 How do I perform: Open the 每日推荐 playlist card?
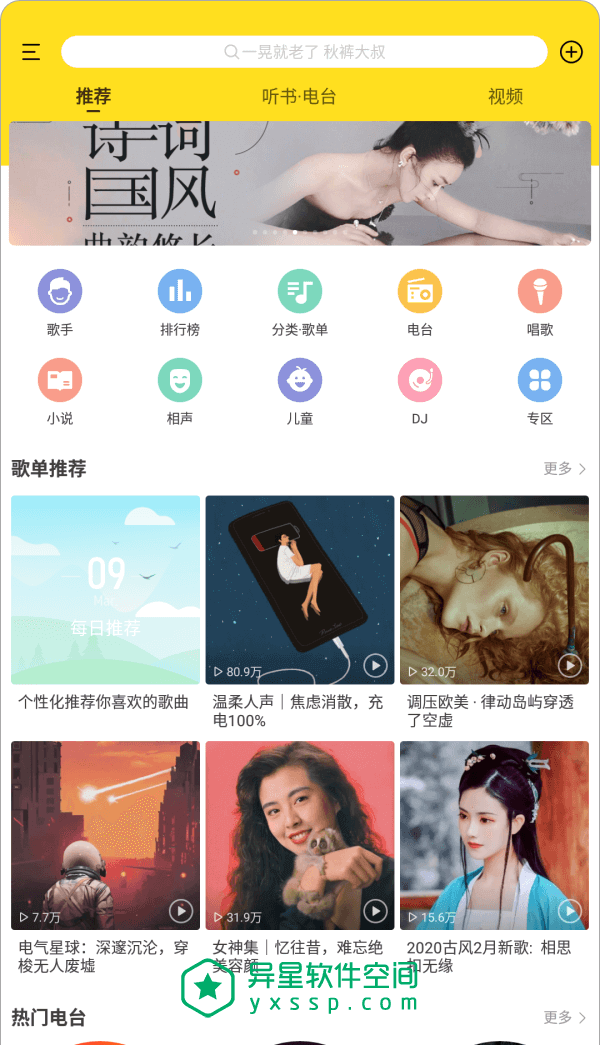tap(105, 590)
